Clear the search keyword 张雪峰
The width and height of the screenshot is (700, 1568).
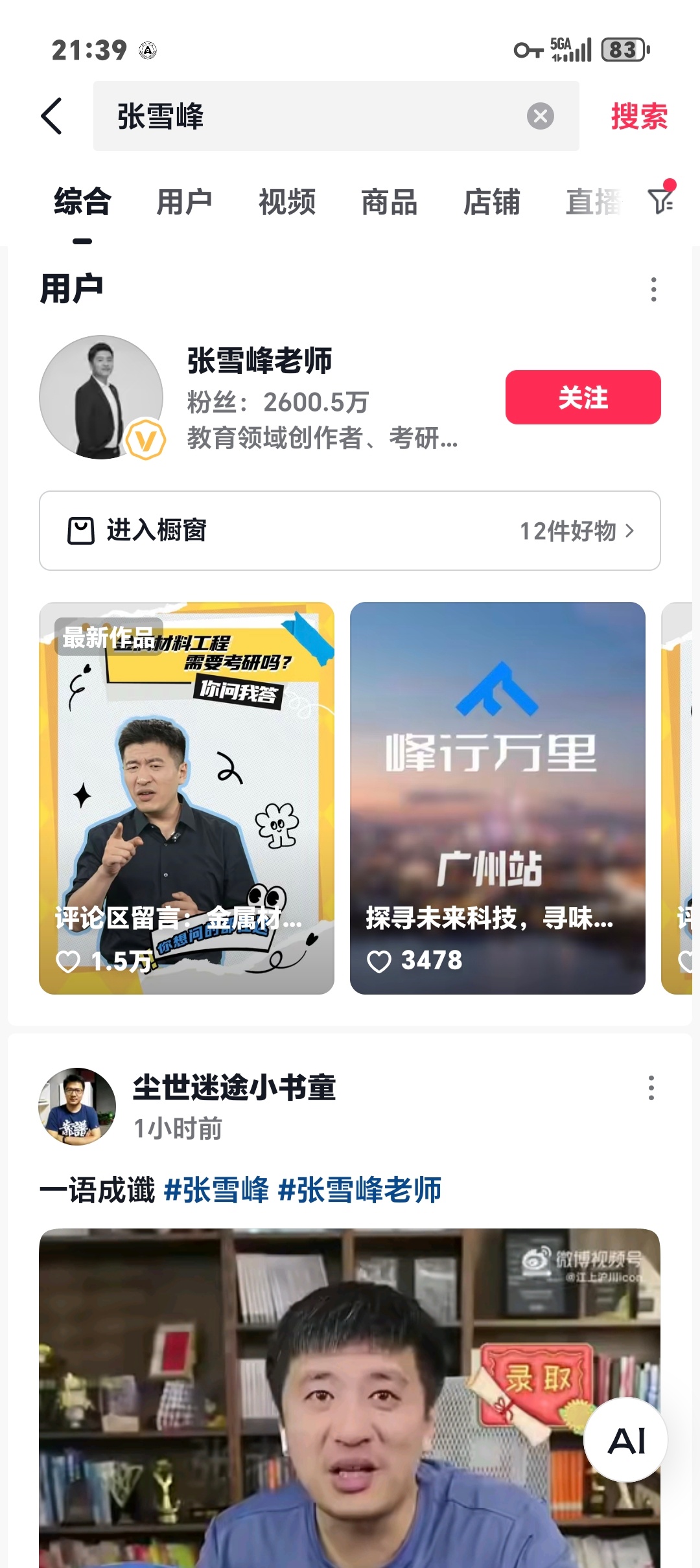(540, 117)
